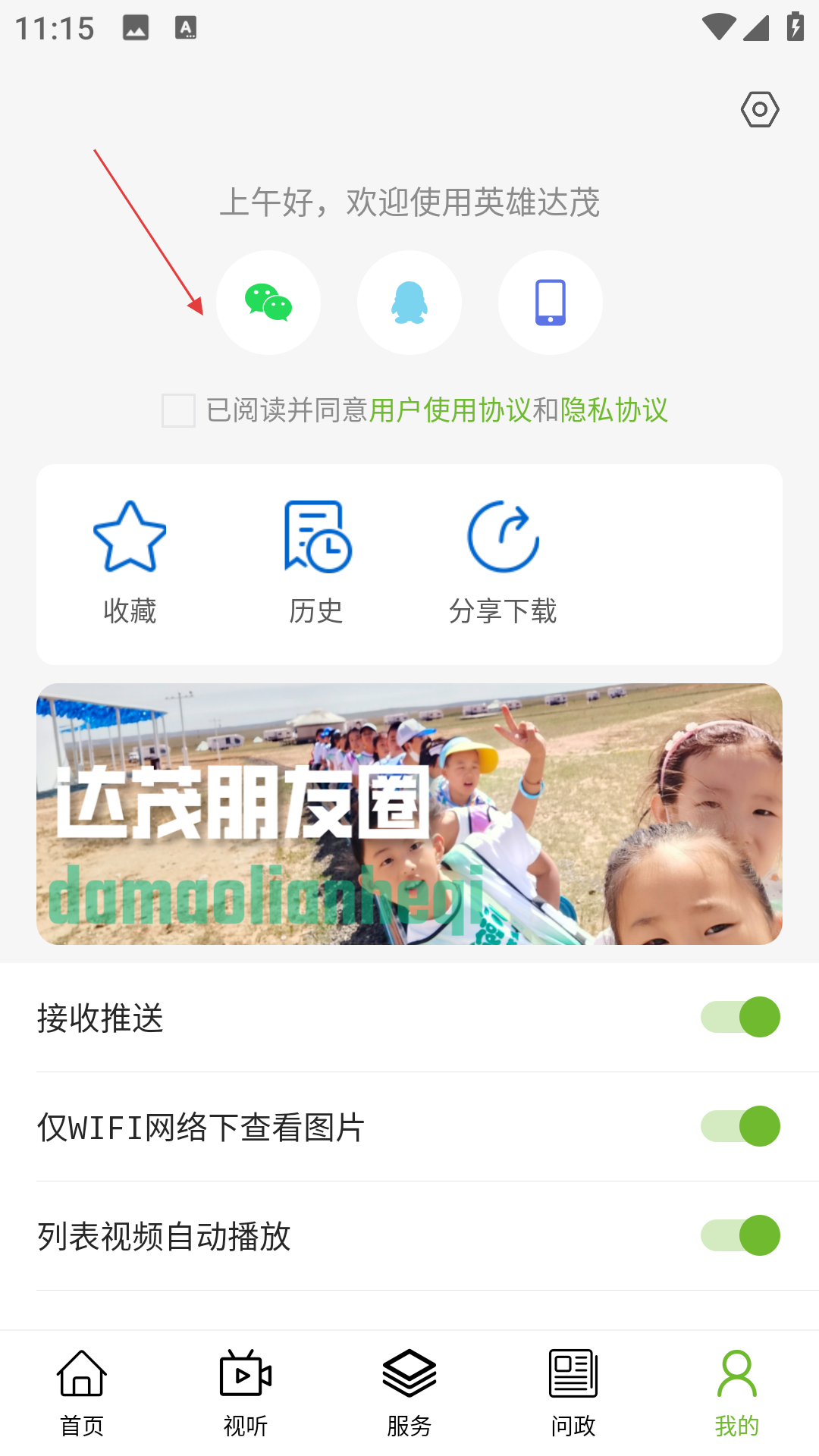
Task: Check the agreement consent checkbox
Action: click(179, 410)
